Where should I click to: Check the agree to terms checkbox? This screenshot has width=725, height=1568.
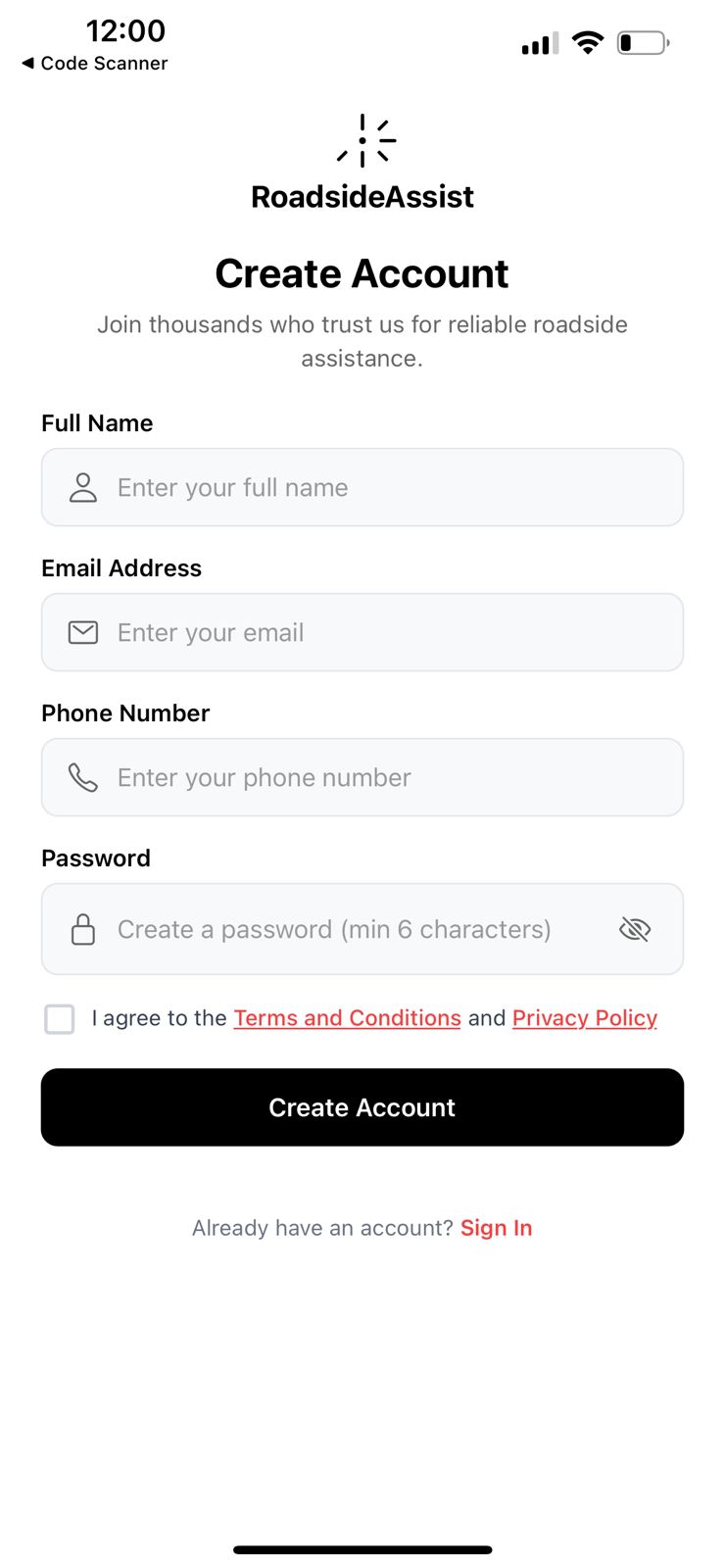pyautogui.click(x=60, y=1019)
